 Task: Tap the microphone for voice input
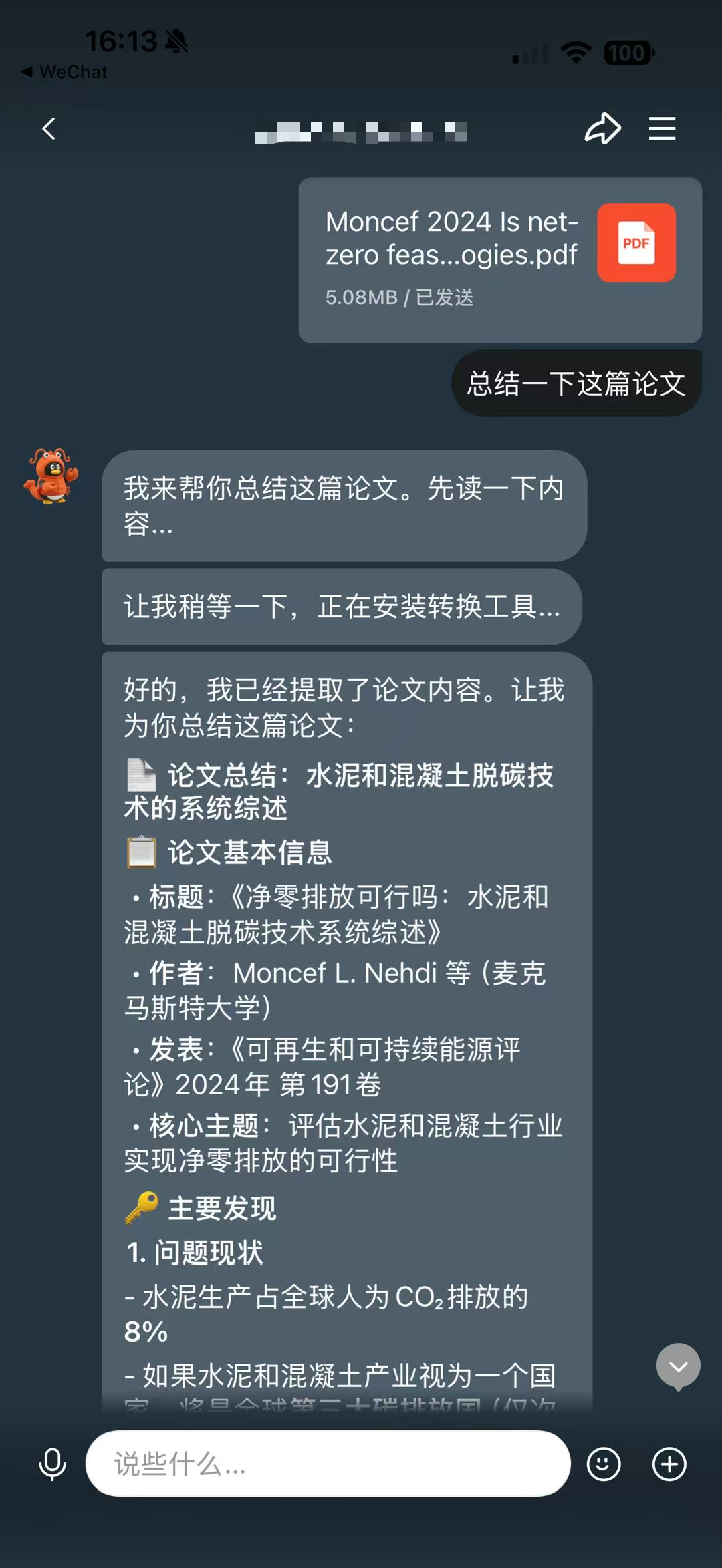point(52,1464)
